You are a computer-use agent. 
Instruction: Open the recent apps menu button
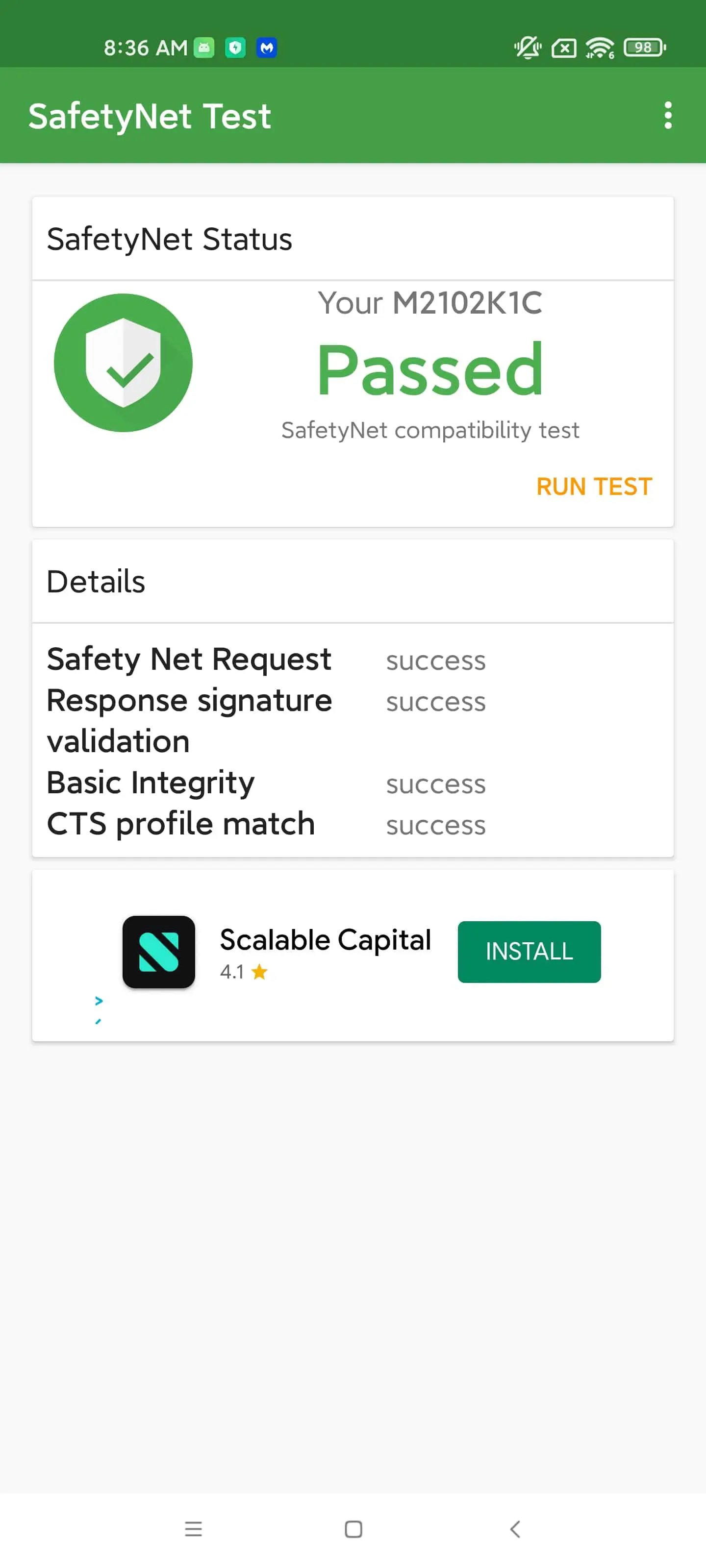click(x=194, y=1528)
